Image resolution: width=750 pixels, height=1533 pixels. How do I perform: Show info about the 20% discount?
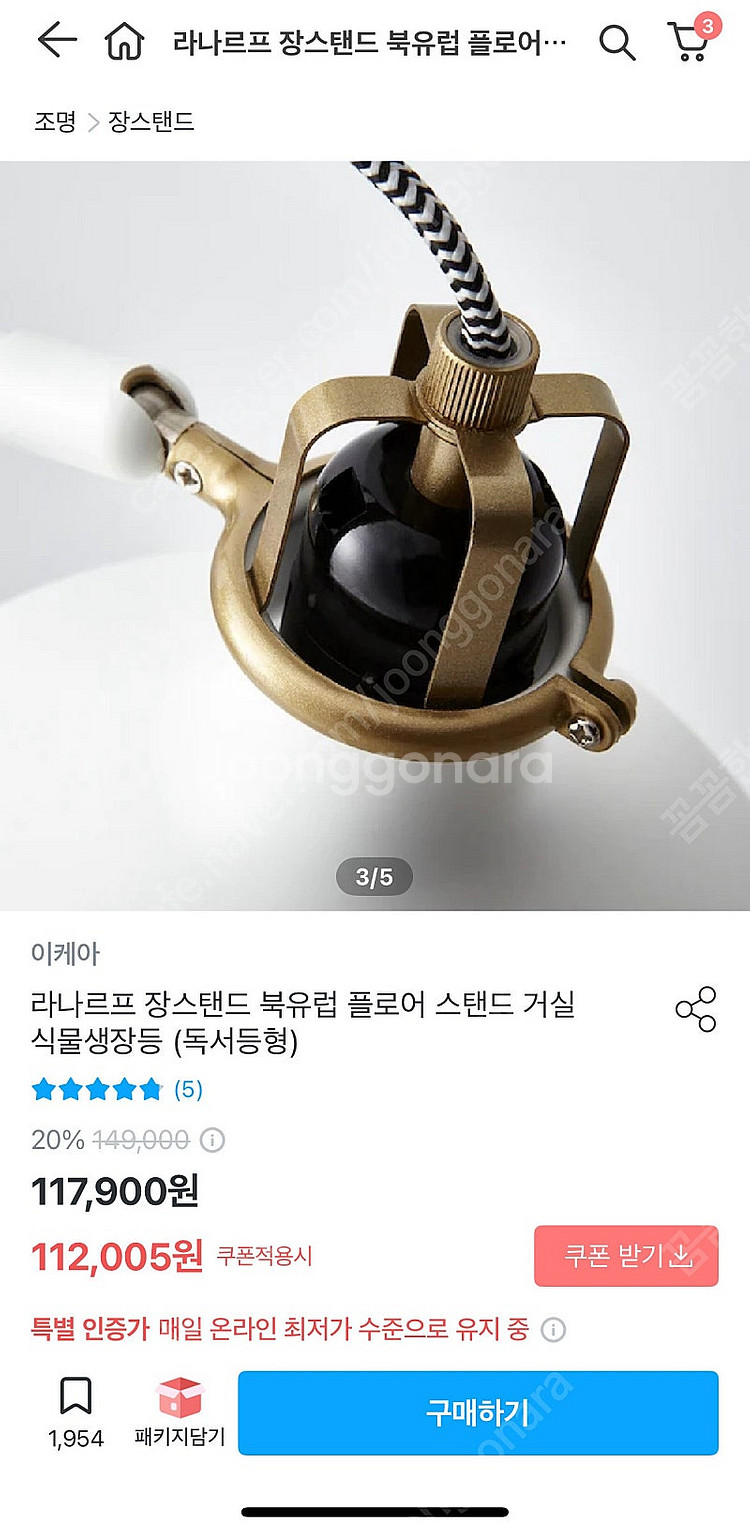(212, 1140)
